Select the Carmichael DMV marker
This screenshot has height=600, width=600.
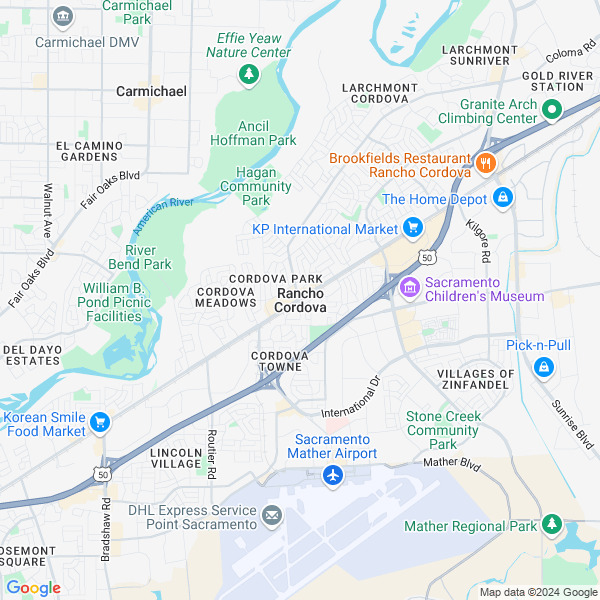[x=64, y=17]
